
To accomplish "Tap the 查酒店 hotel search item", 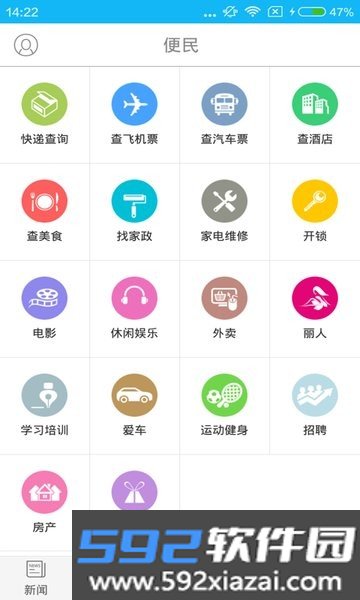I will tap(315, 115).
